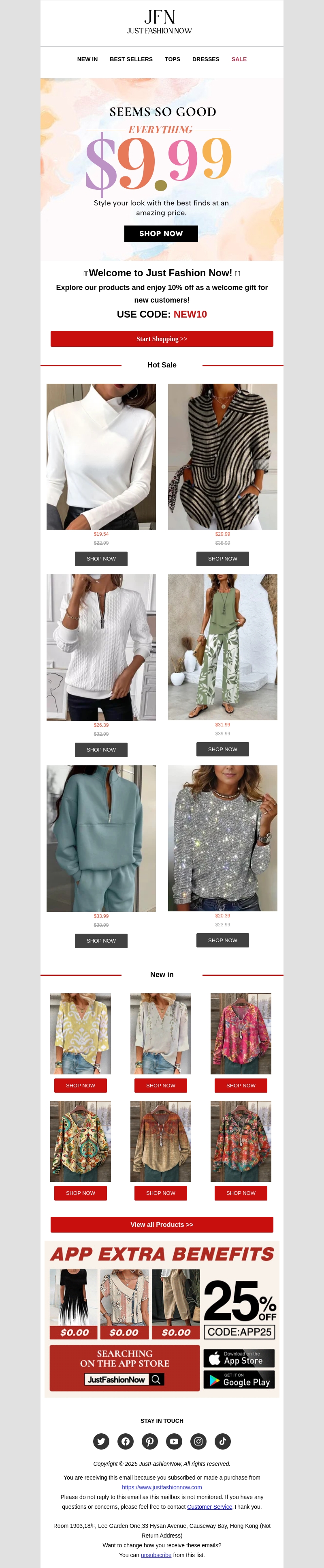Image resolution: width=324 pixels, height=1568 pixels.
Task: Open the Twitter social icon
Action: (x=102, y=1441)
